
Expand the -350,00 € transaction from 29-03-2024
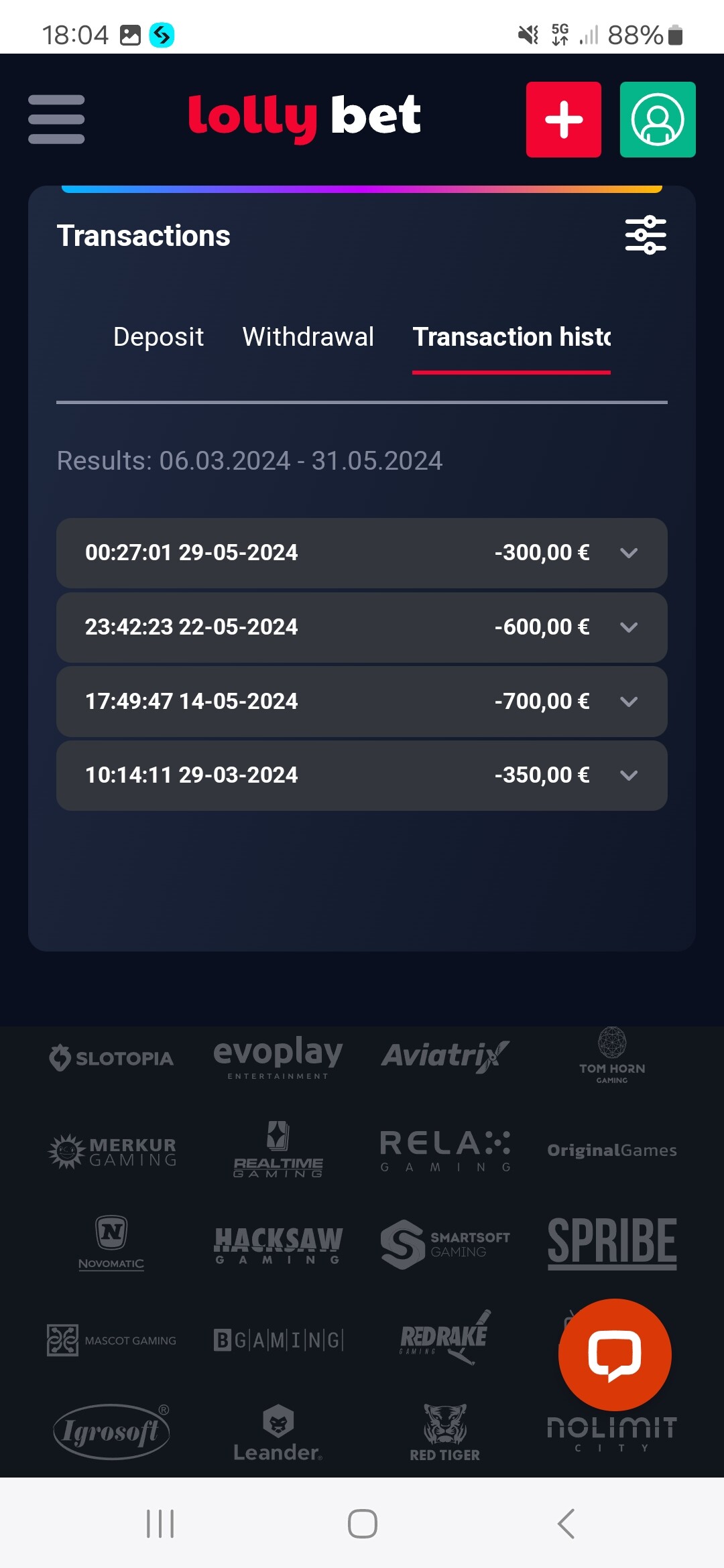[x=629, y=775]
